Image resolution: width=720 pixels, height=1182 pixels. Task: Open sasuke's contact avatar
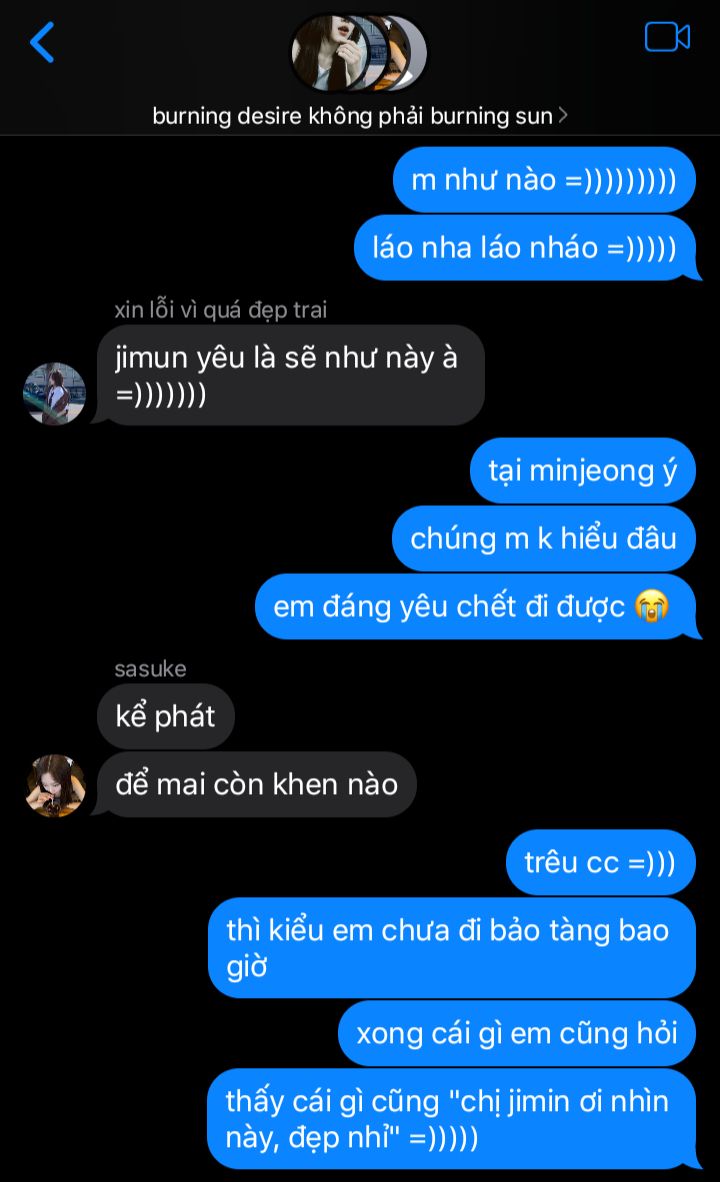click(x=54, y=785)
